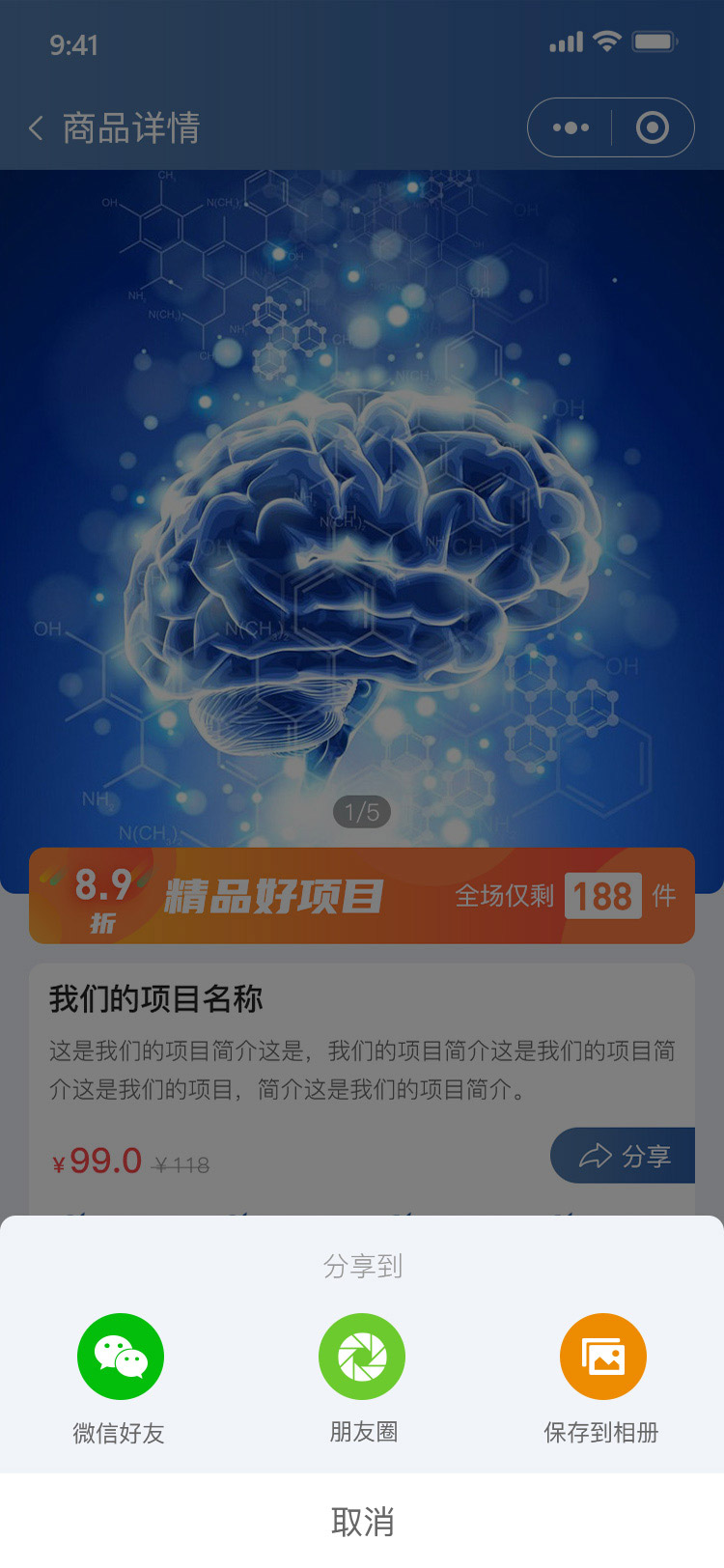Open the mini program more menu

coord(571,127)
